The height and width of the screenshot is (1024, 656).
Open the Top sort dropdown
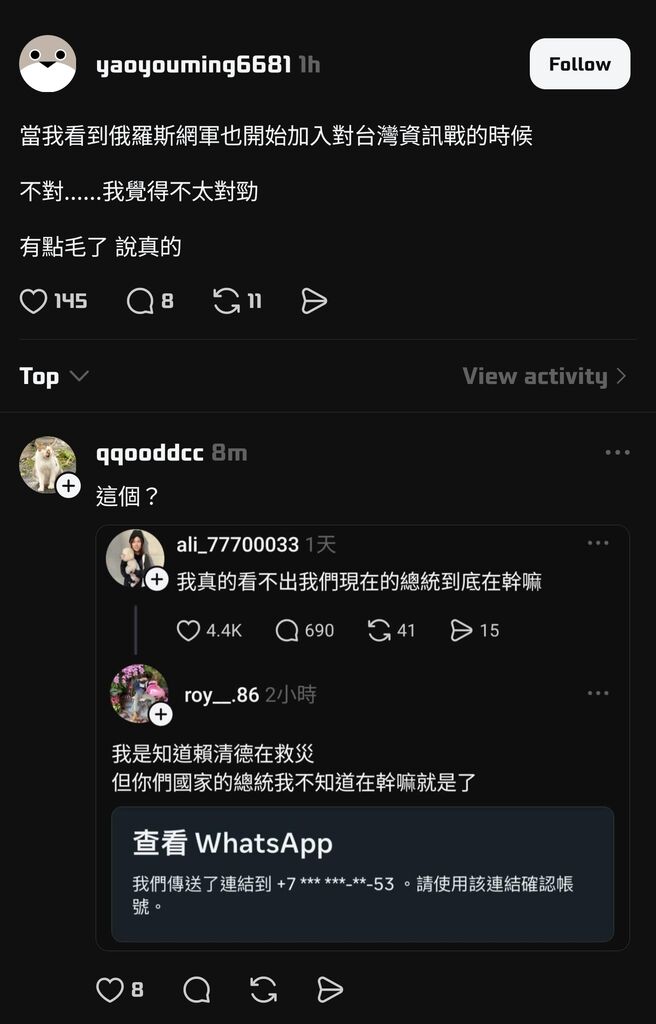tap(54, 376)
